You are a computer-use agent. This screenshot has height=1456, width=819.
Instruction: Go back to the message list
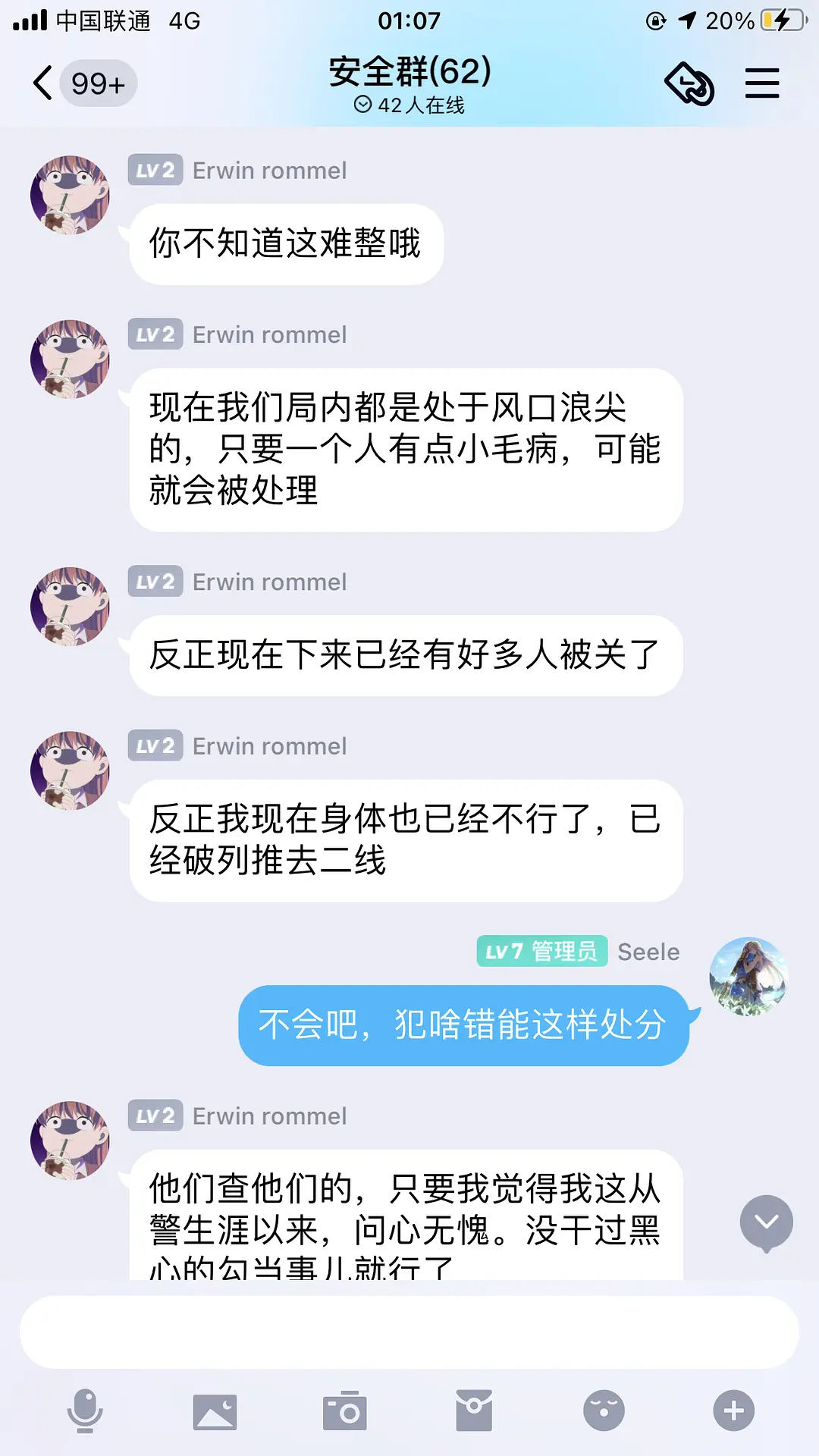(x=44, y=83)
